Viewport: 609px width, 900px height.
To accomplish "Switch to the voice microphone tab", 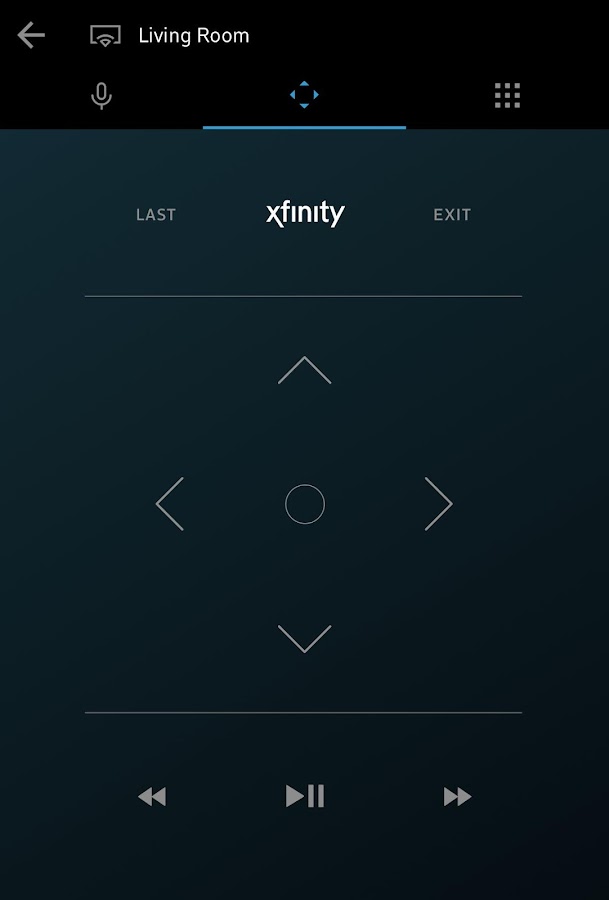I will tap(101, 96).
